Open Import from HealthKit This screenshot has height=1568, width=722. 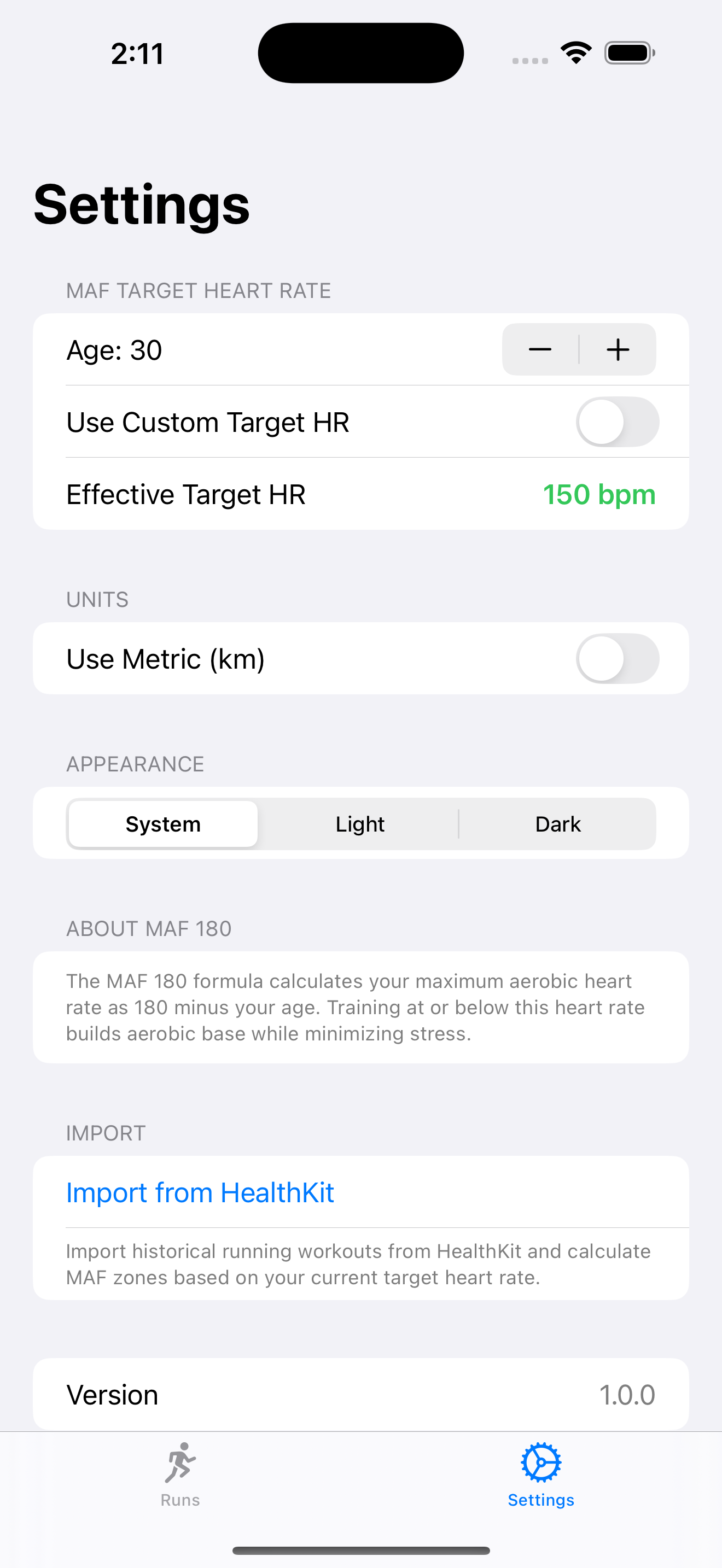[200, 1192]
